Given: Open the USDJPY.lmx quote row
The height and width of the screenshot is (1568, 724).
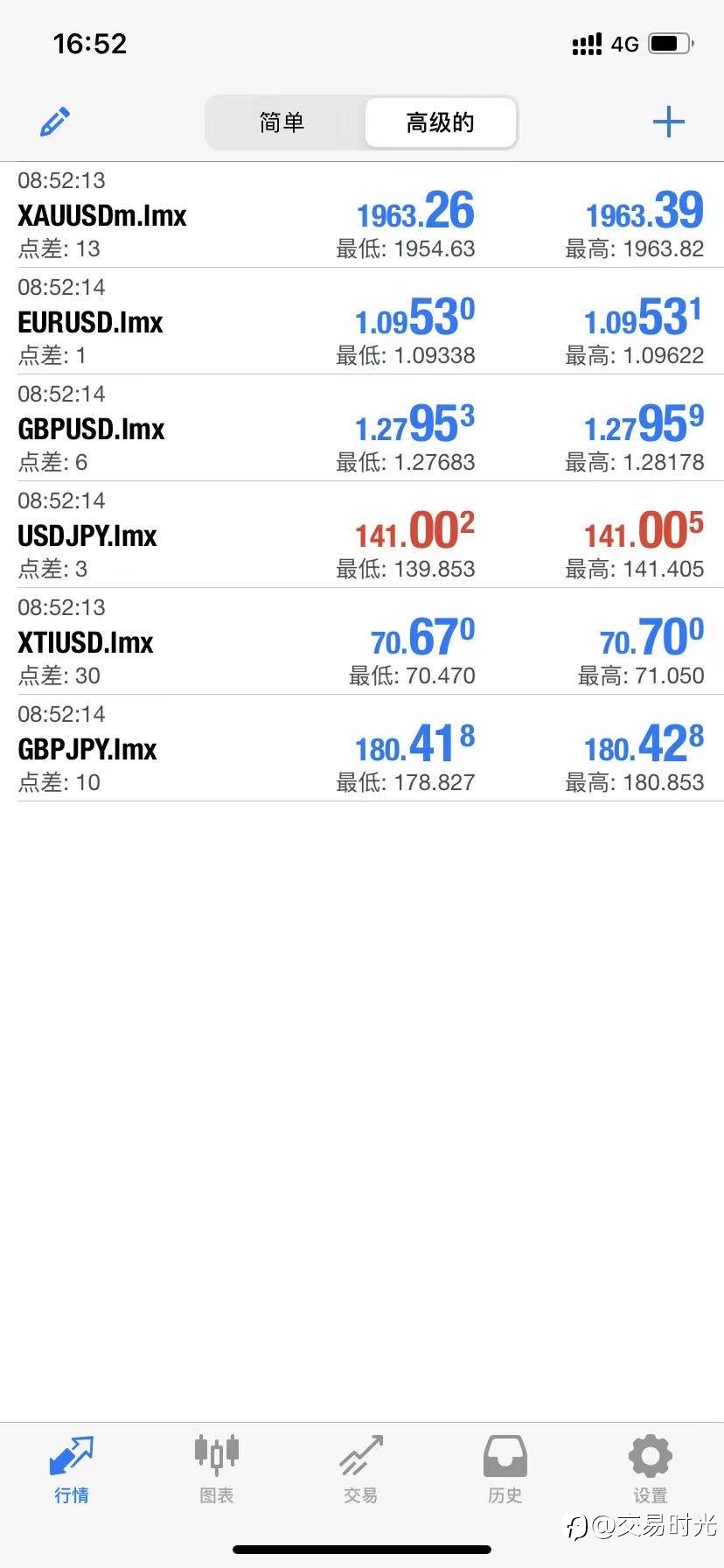Looking at the screenshot, I should click(362, 535).
